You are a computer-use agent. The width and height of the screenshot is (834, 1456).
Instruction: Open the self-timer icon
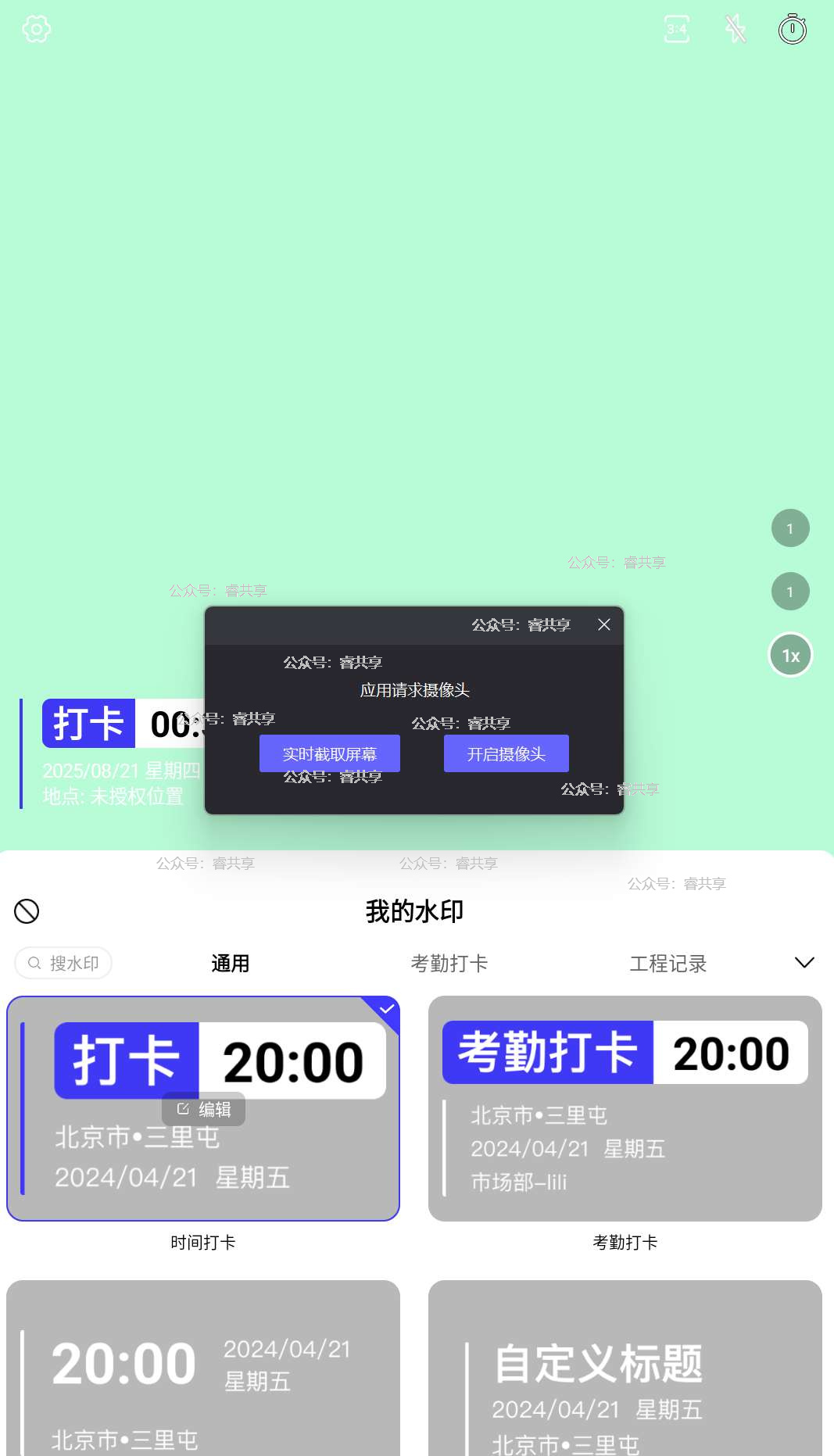coord(792,30)
